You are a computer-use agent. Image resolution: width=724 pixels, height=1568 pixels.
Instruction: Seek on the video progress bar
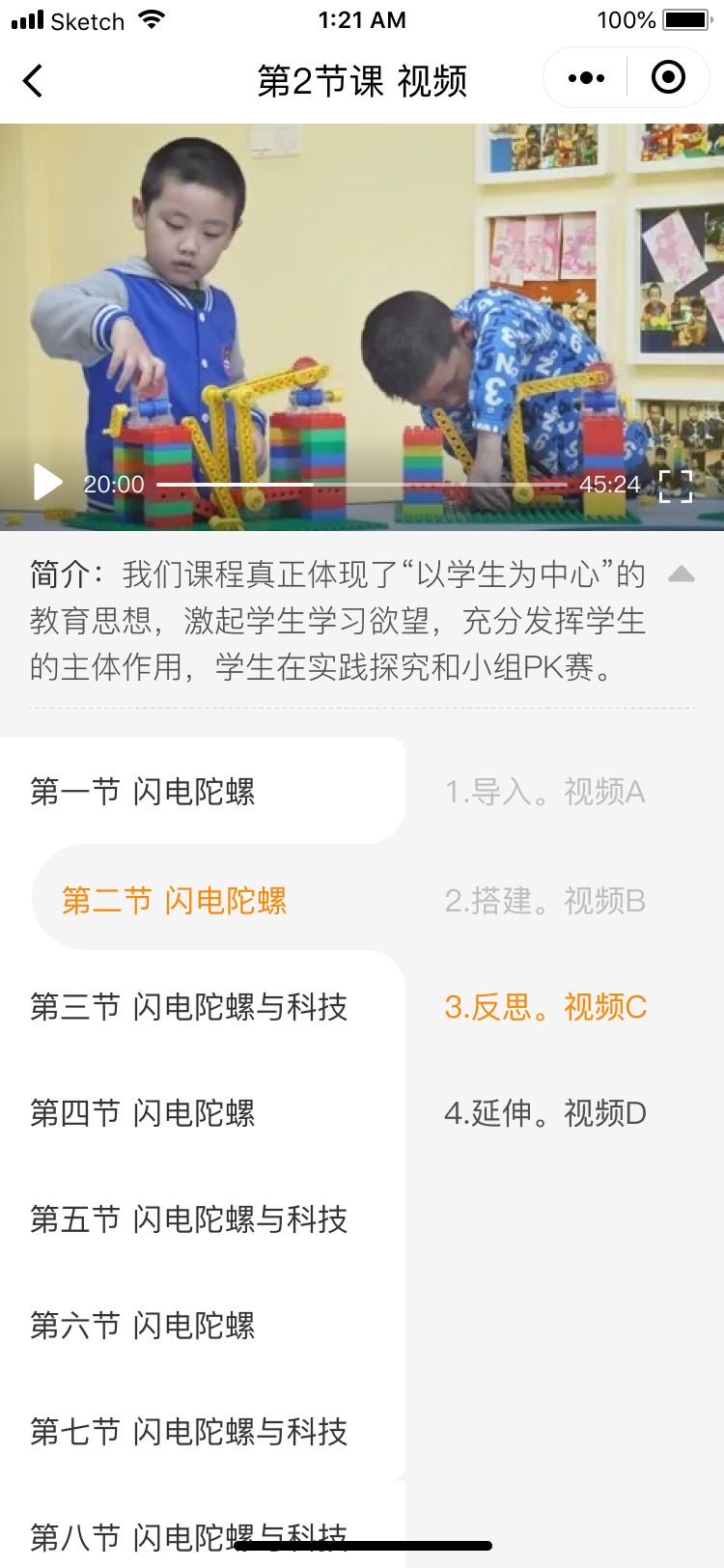(x=362, y=484)
